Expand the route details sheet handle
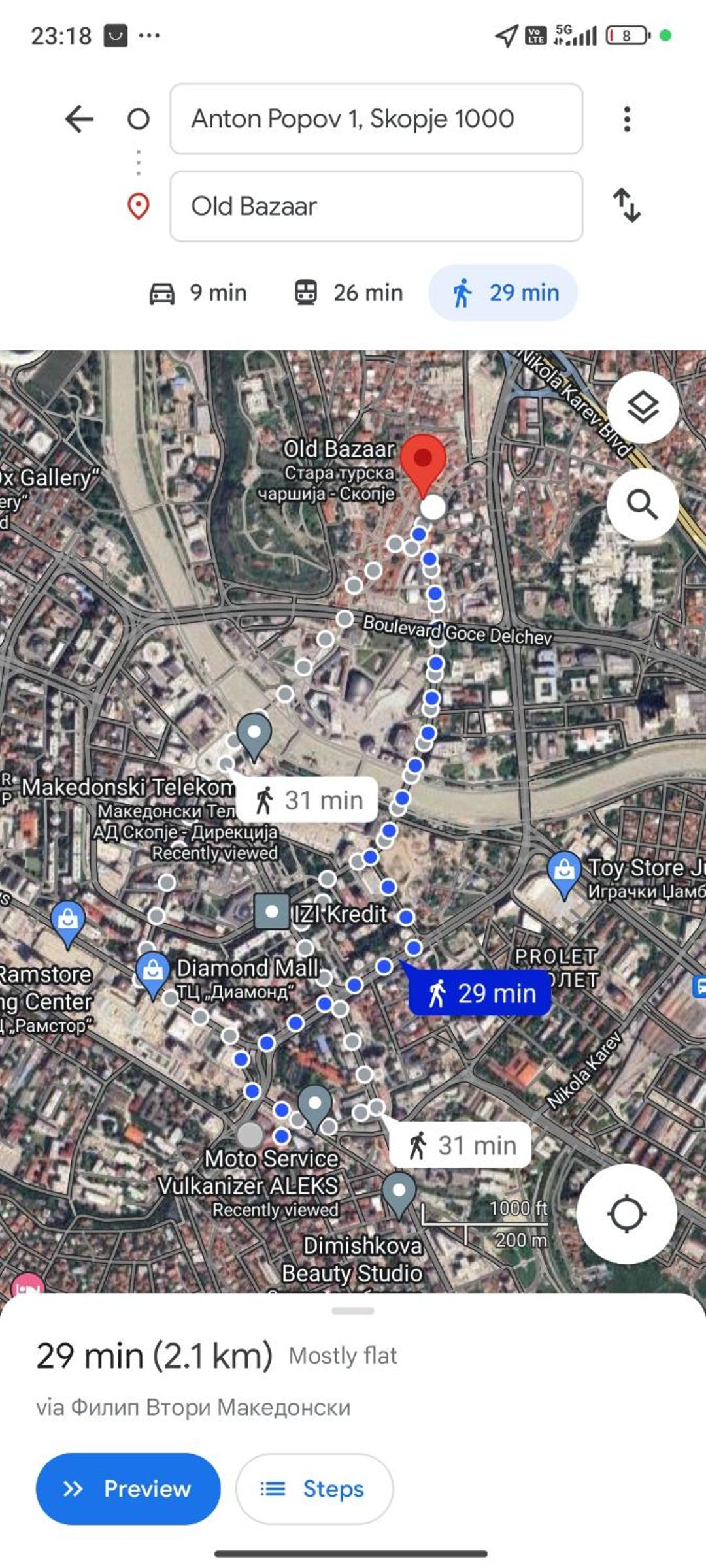706x1568 pixels. [x=353, y=1311]
